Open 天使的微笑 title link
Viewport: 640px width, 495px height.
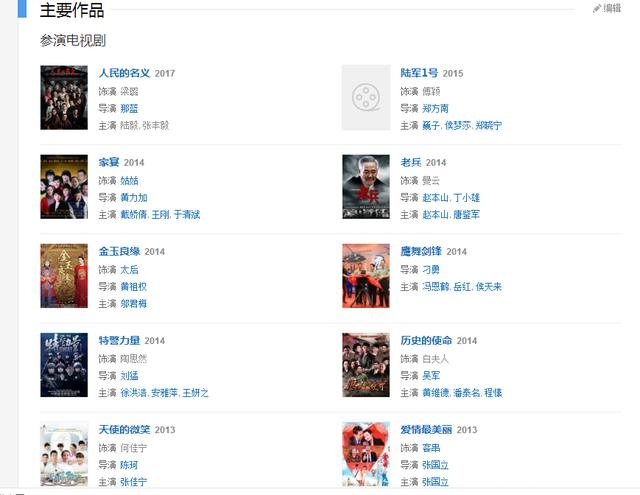pyautogui.click(x=124, y=429)
